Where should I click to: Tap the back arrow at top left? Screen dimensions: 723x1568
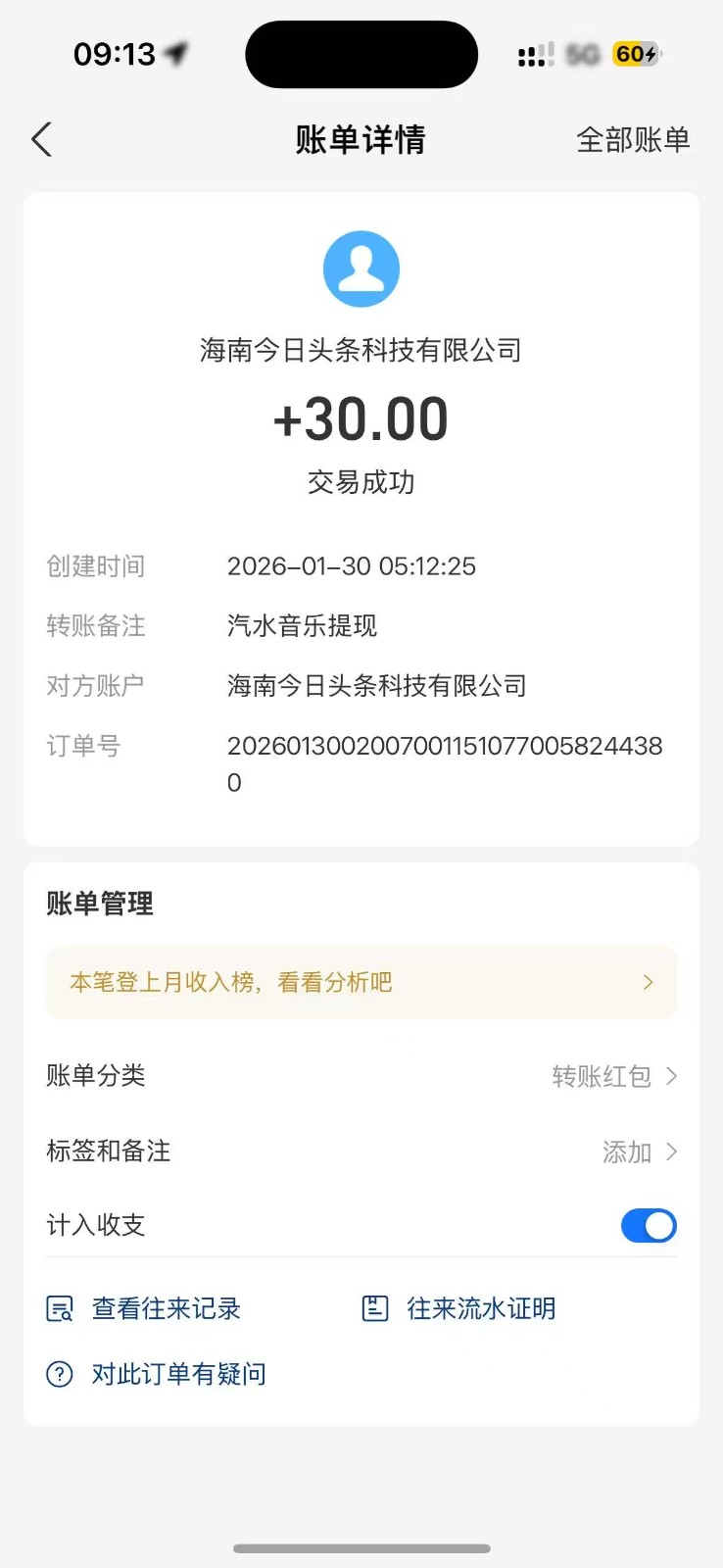pos(41,139)
